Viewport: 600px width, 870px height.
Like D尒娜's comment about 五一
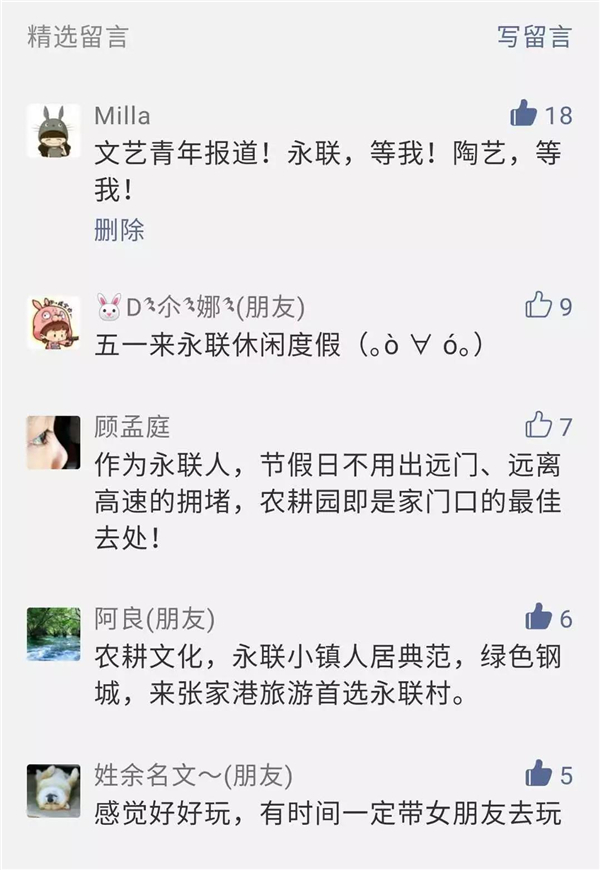[x=538, y=306]
